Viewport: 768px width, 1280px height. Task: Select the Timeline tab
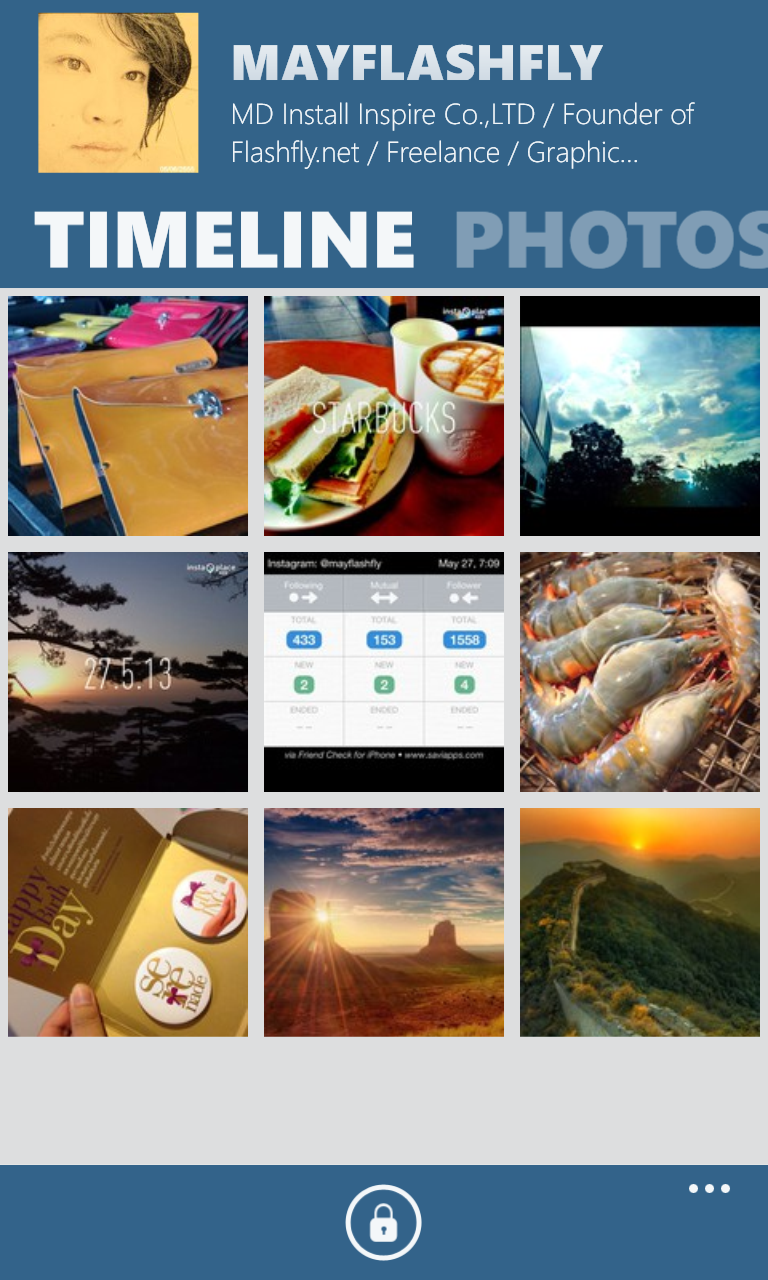click(225, 240)
